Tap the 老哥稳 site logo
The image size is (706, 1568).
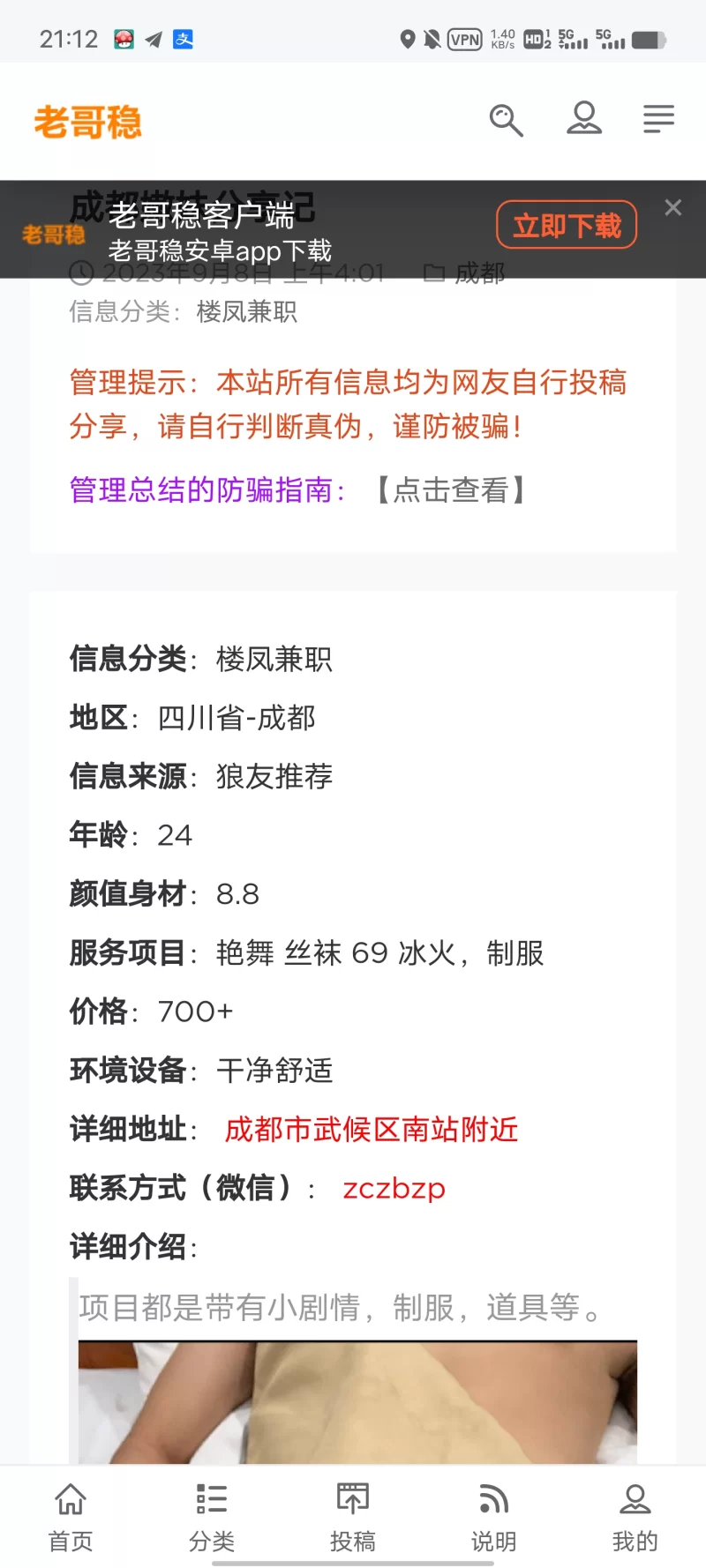(x=88, y=122)
